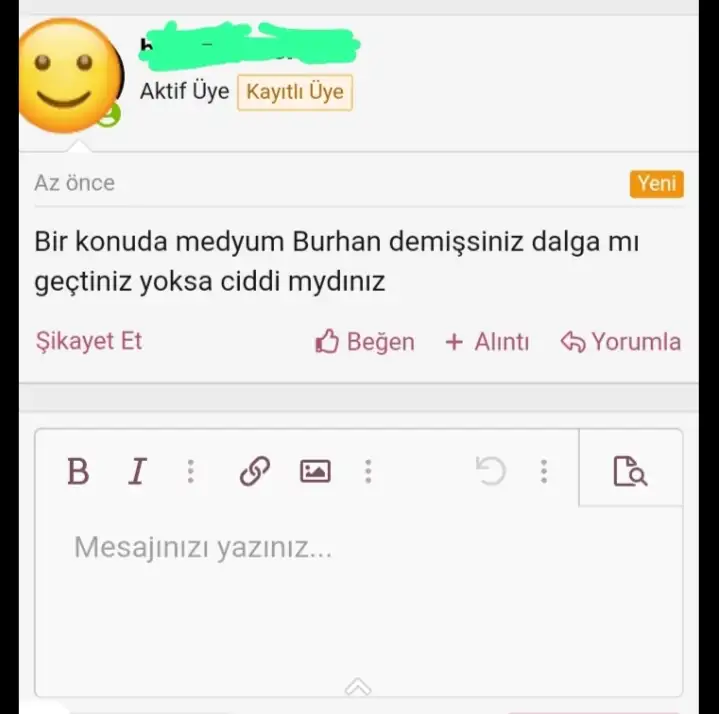Open more insert options beside image icon
719x714 pixels.
(368, 471)
